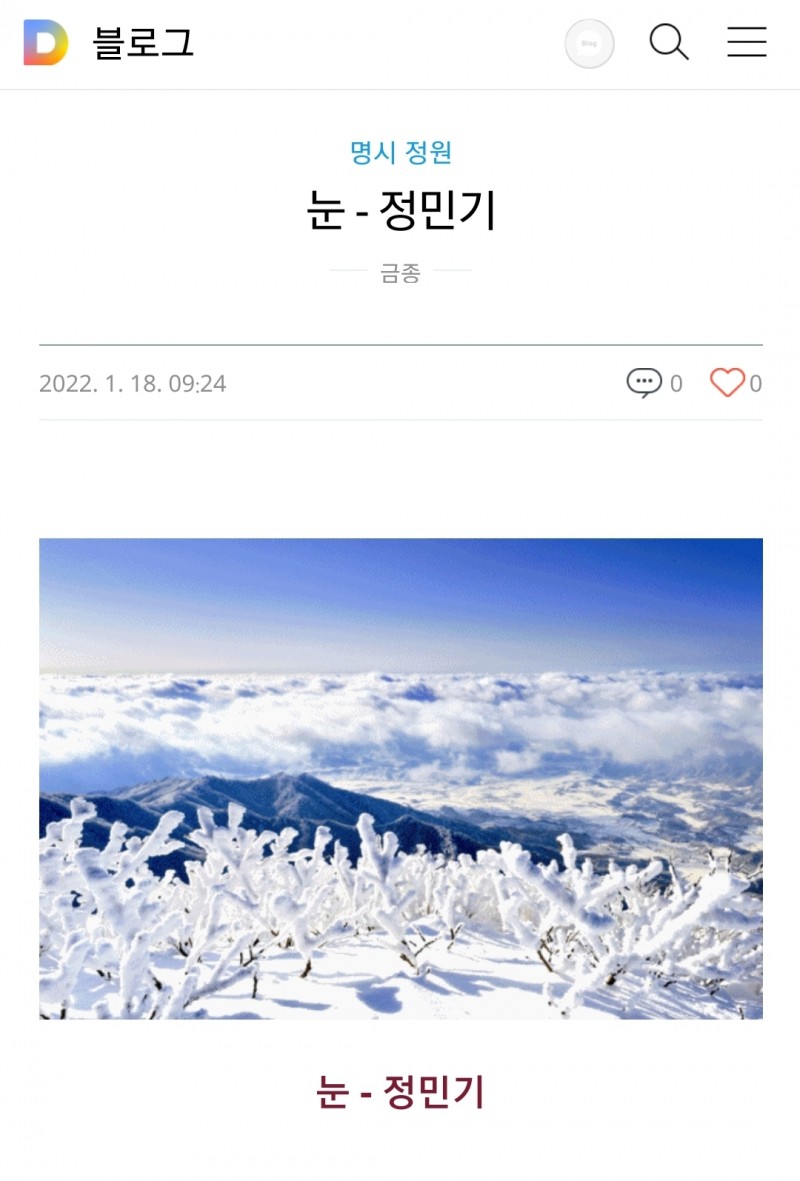Open author 금종's blog

coord(400,273)
